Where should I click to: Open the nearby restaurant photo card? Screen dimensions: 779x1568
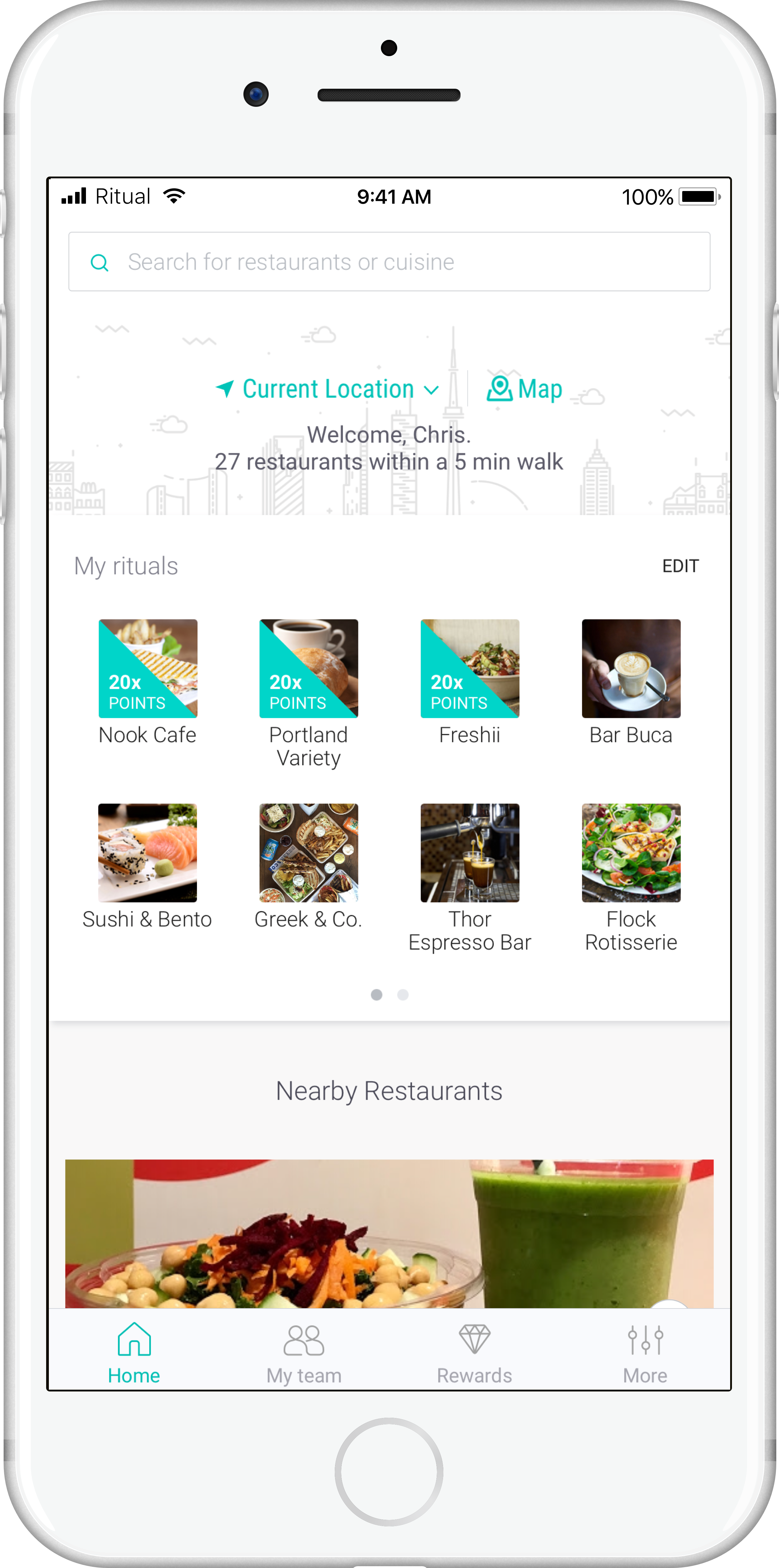(x=389, y=1233)
